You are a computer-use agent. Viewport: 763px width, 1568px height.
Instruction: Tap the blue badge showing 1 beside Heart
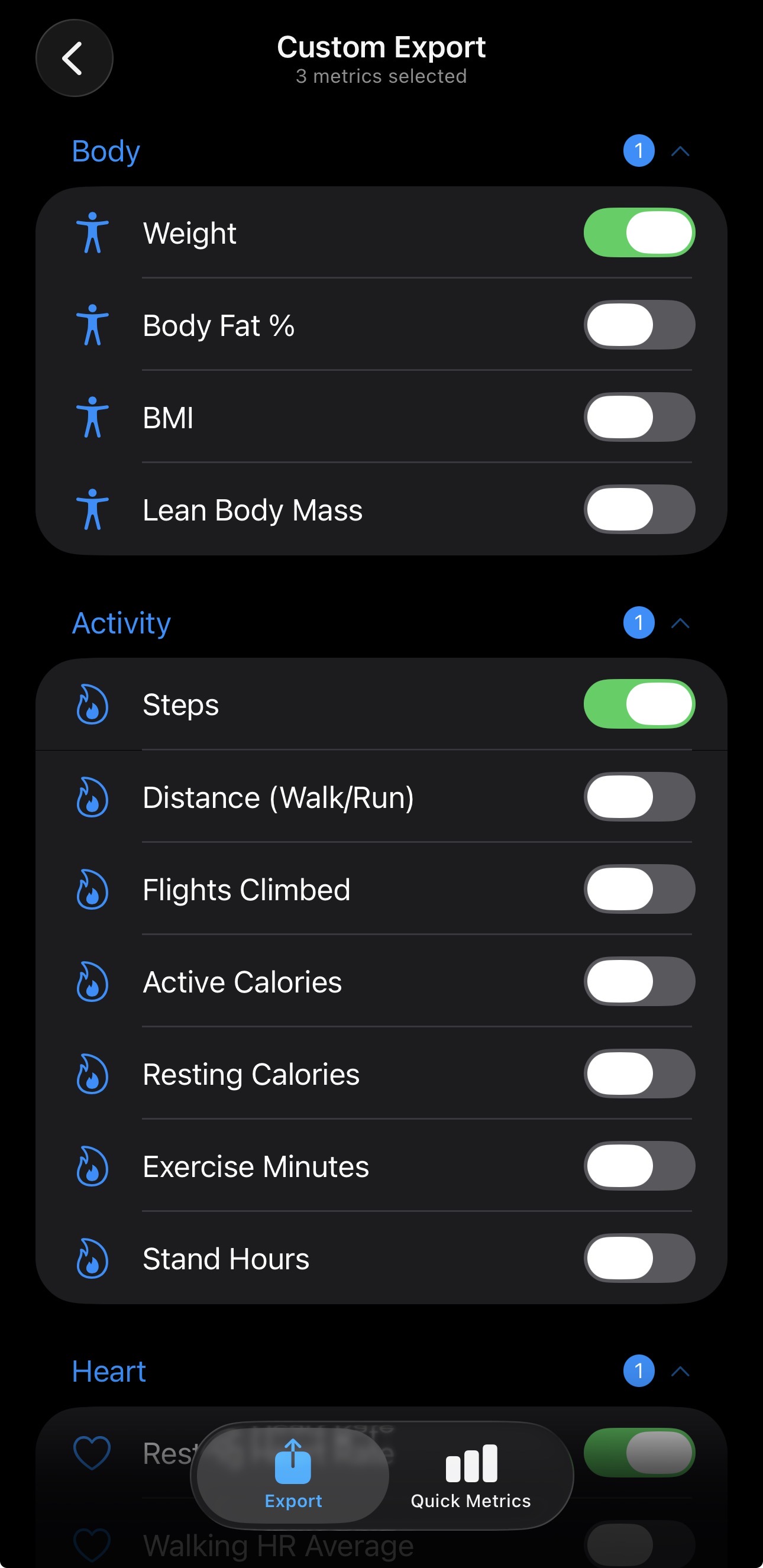click(639, 1370)
